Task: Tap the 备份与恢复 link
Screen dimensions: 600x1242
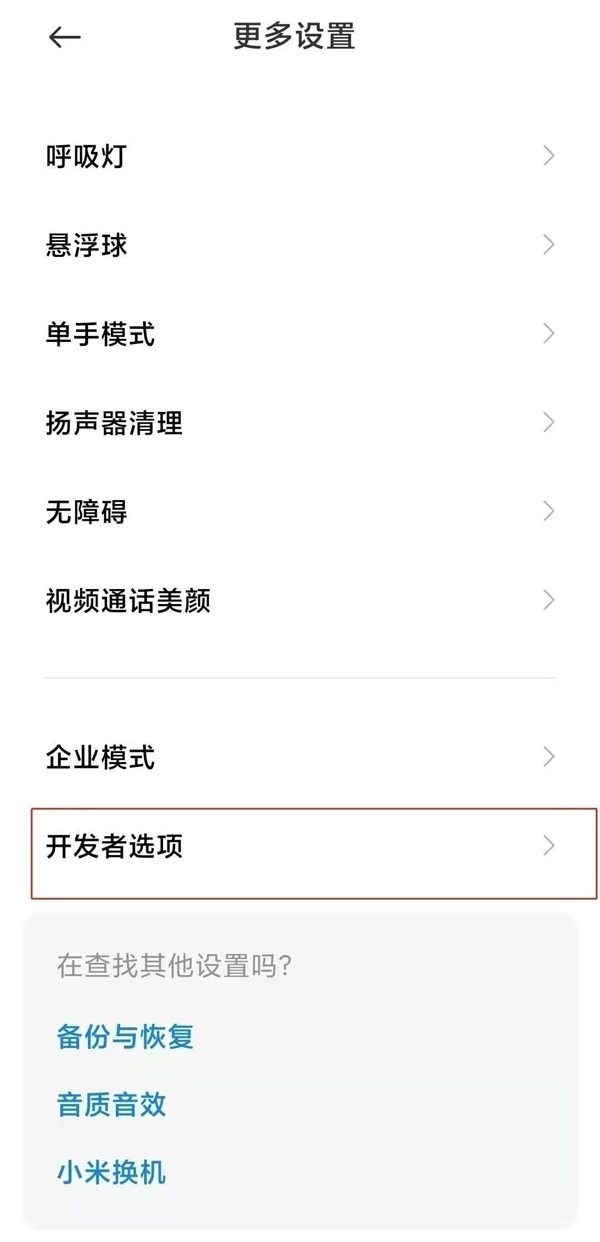Action: pos(125,1037)
